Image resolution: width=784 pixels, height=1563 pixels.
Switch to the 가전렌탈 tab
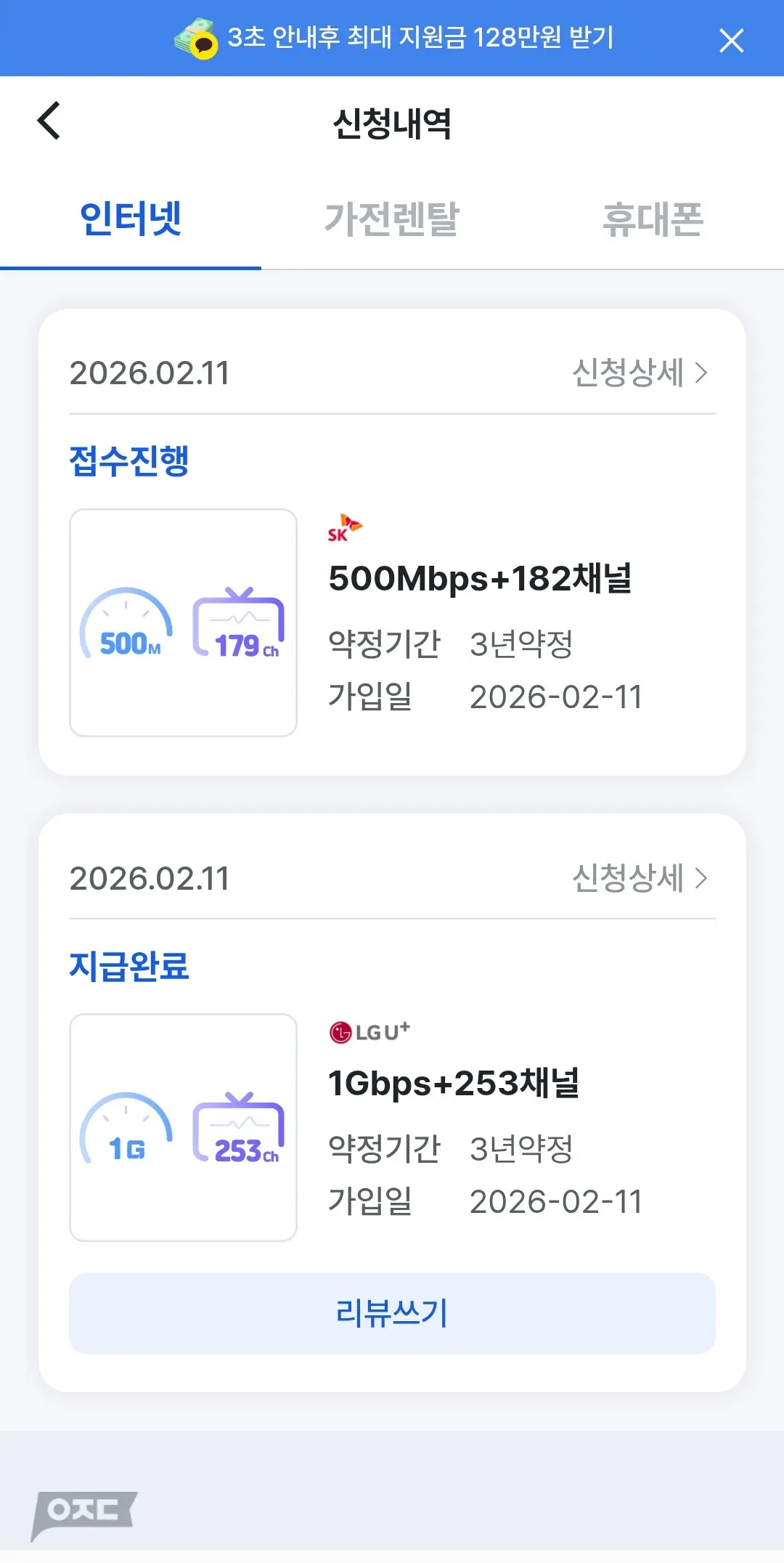[x=391, y=219]
